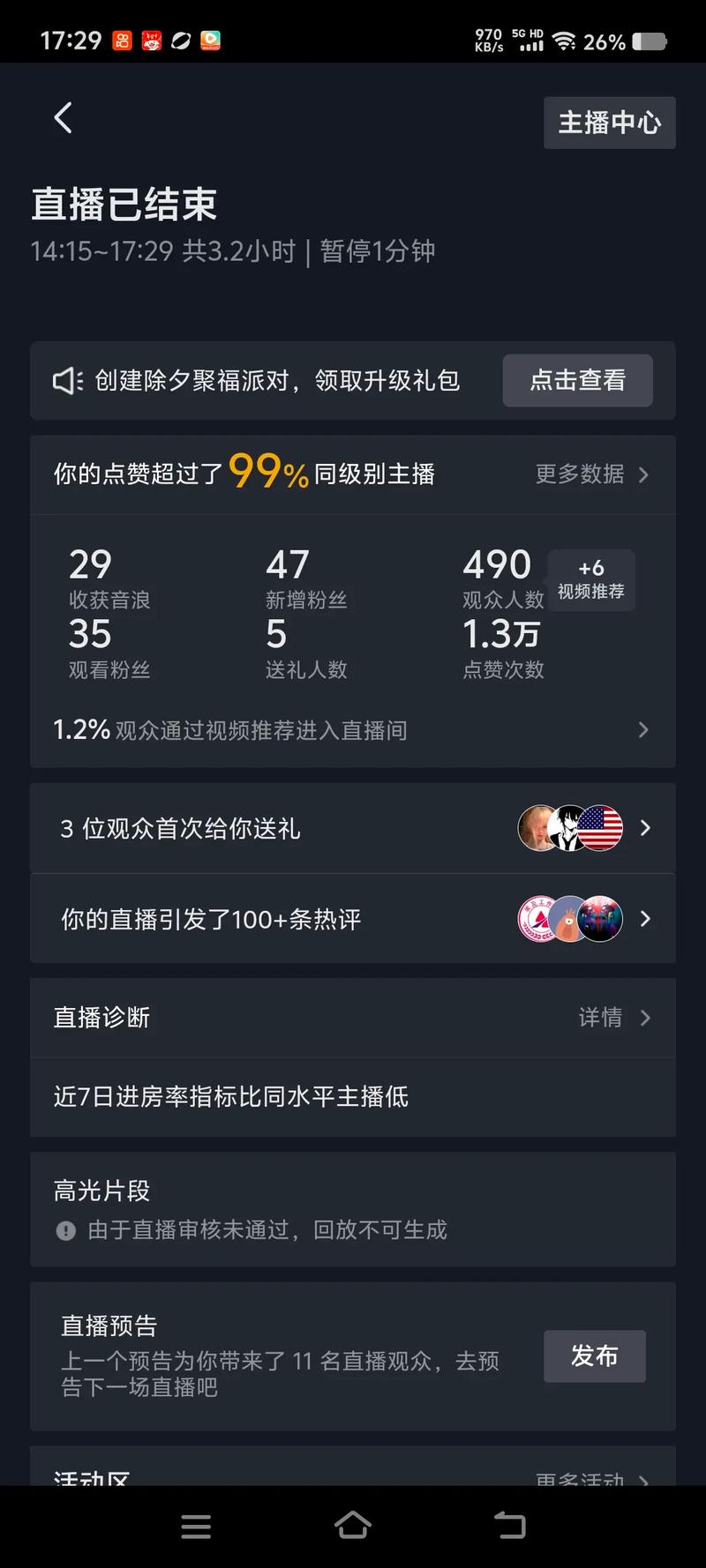706x1568 pixels.
Task: Tap 点击查看 on the party banner
Action: tap(577, 380)
